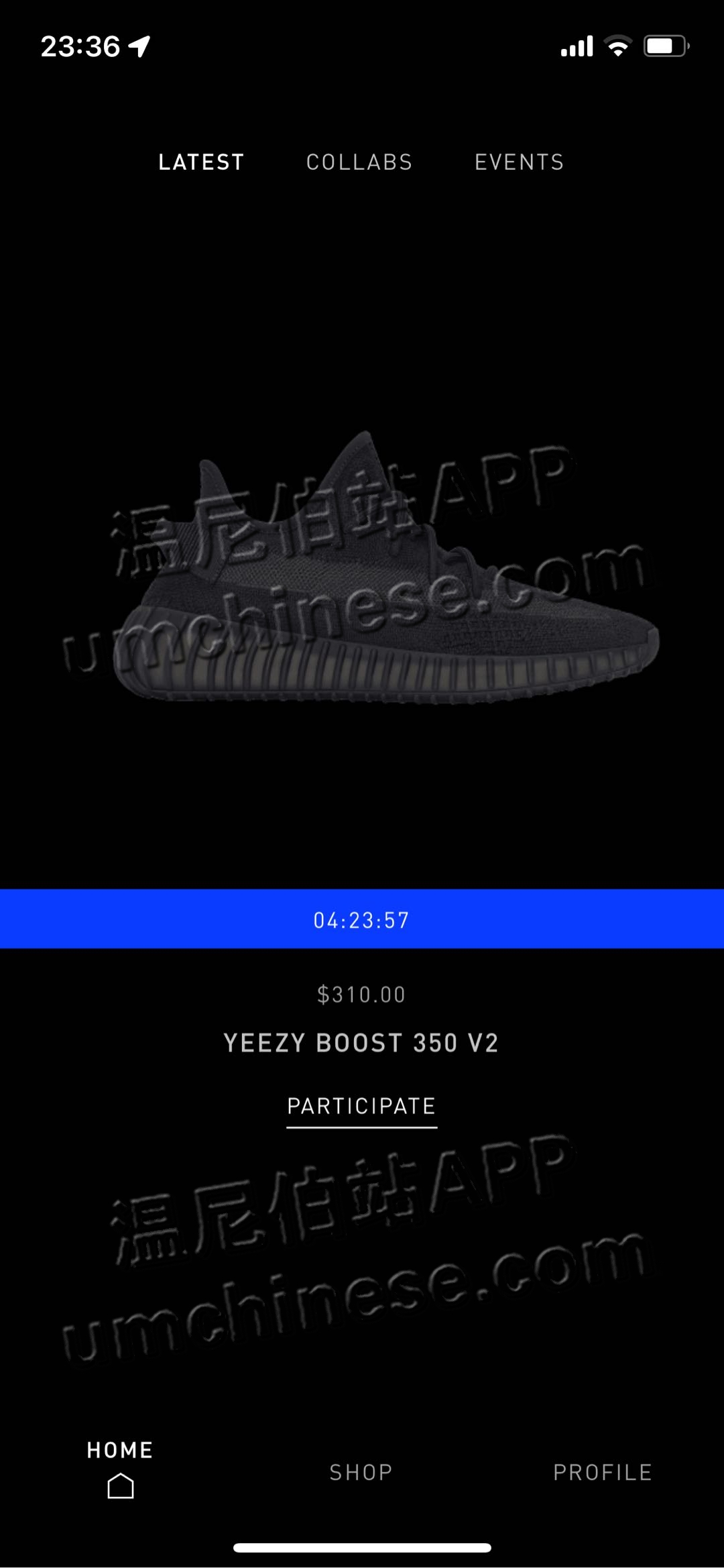The image size is (724, 1568).
Task: Switch to the Collabs tab
Action: coord(359,162)
